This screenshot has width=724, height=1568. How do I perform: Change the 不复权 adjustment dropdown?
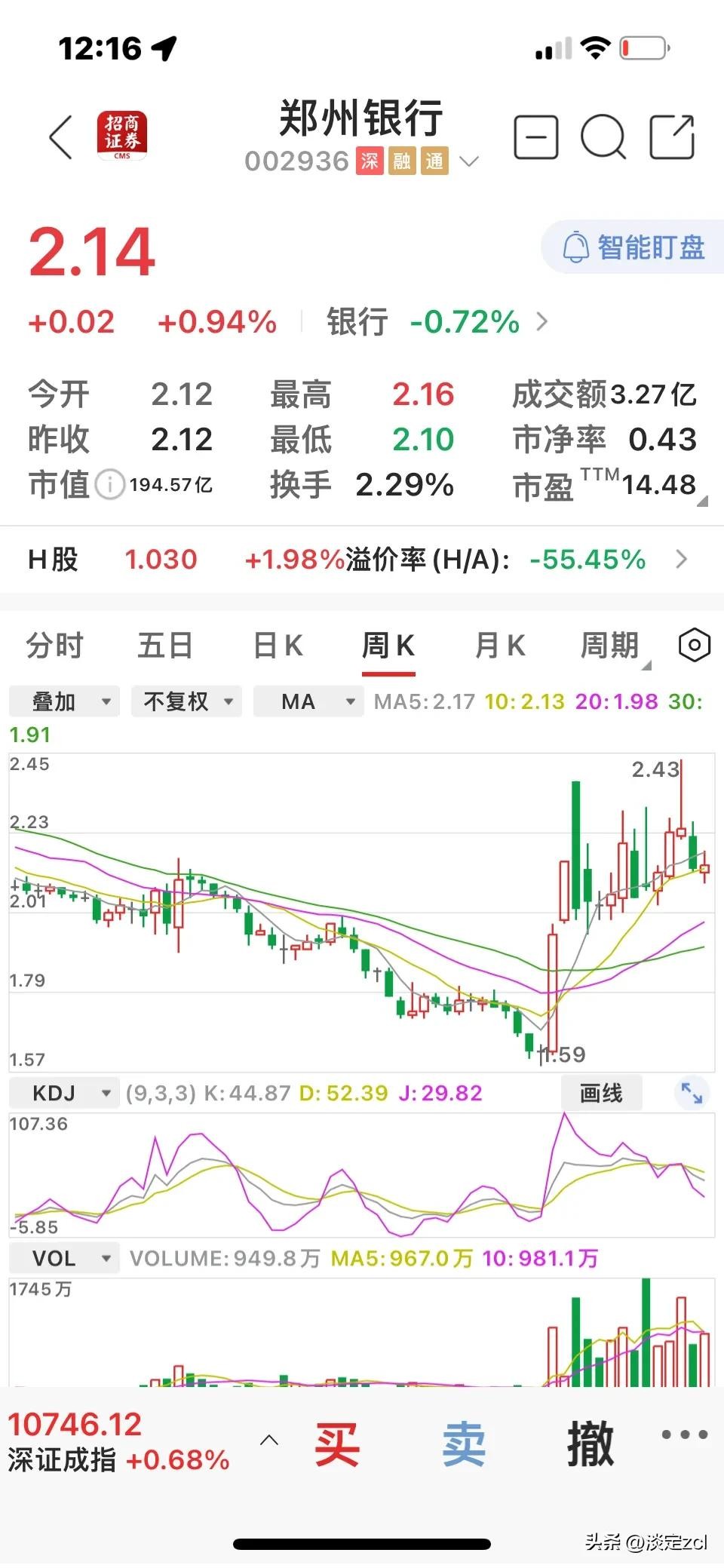186,701
